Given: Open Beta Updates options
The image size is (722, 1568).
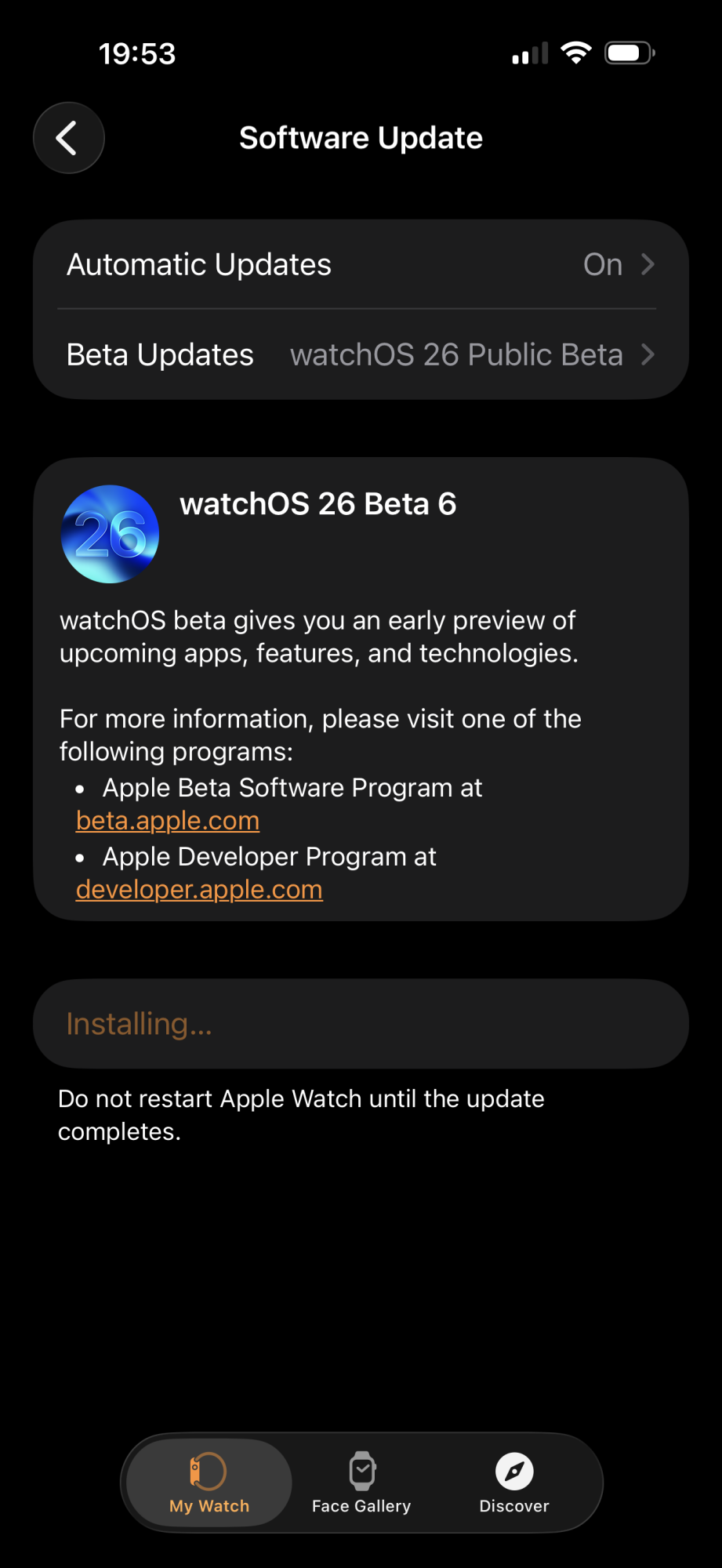Looking at the screenshot, I should pyautogui.click(x=361, y=354).
